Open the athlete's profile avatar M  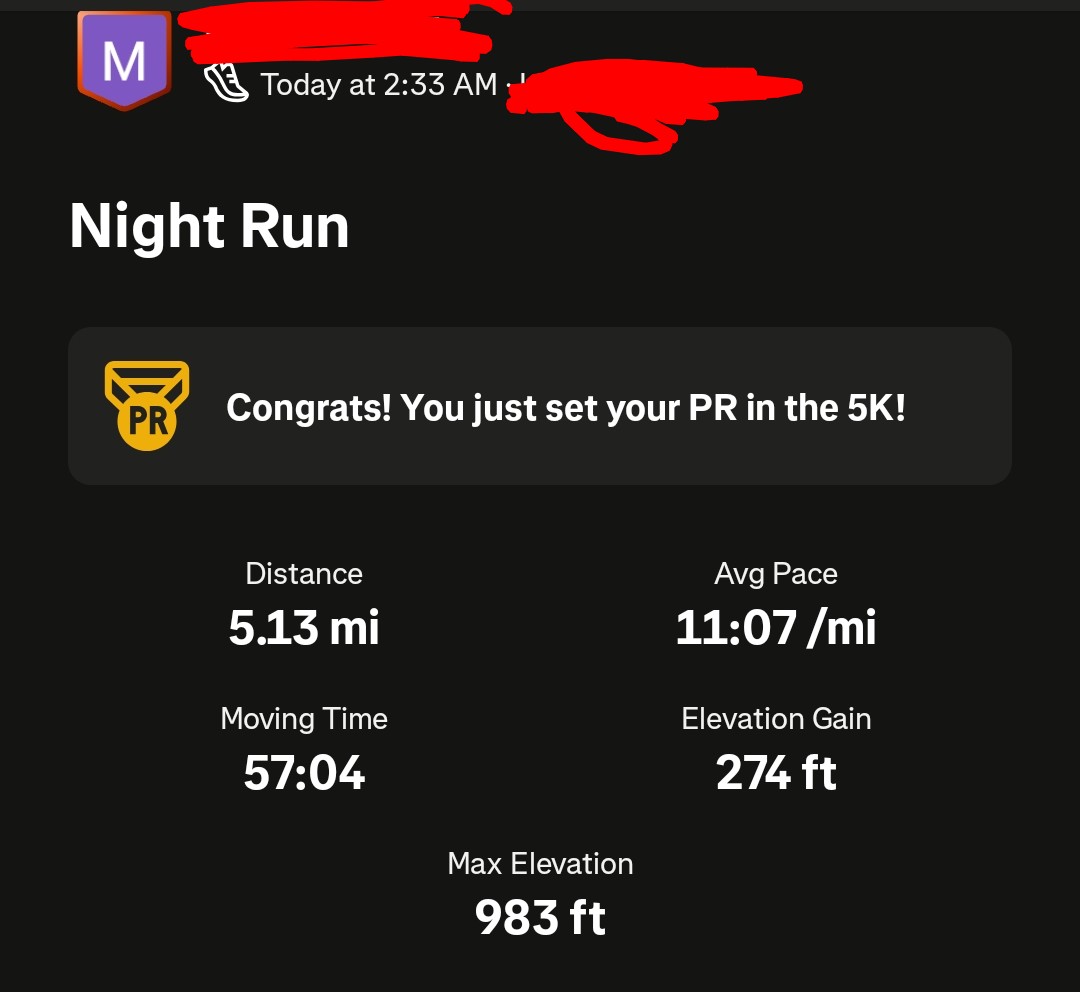tap(124, 60)
